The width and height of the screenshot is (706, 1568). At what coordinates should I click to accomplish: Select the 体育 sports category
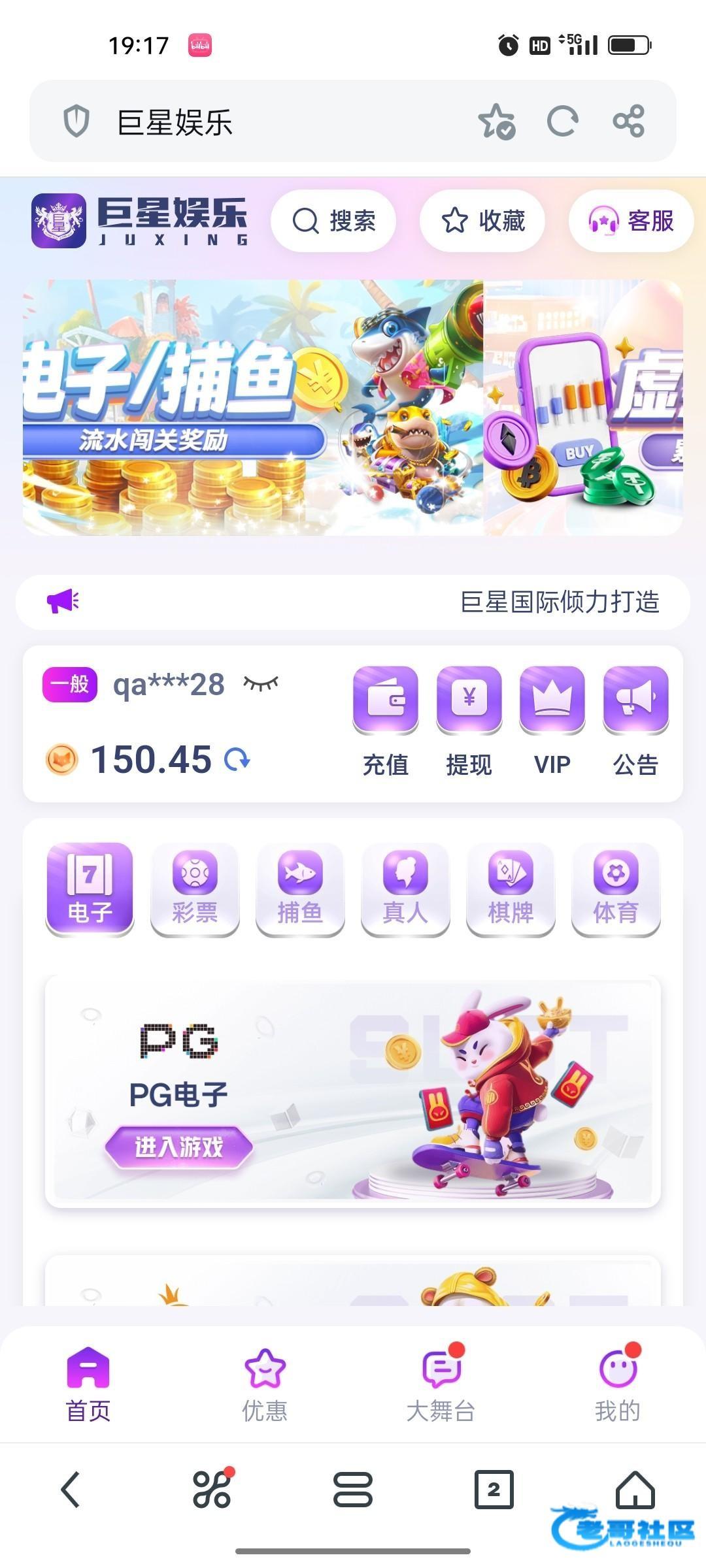[616, 889]
